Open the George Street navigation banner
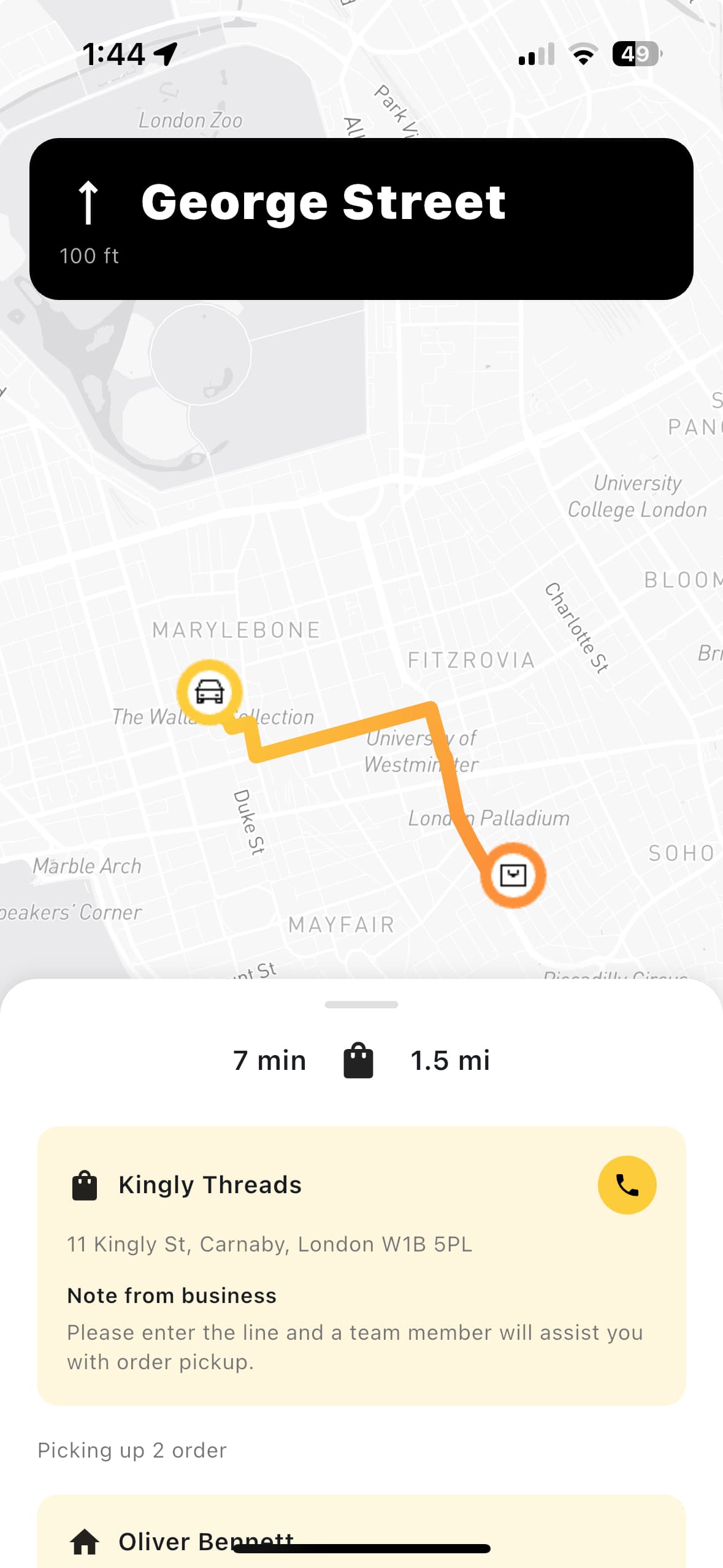The height and width of the screenshot is (1568, 723). click(x=361, y=218)
